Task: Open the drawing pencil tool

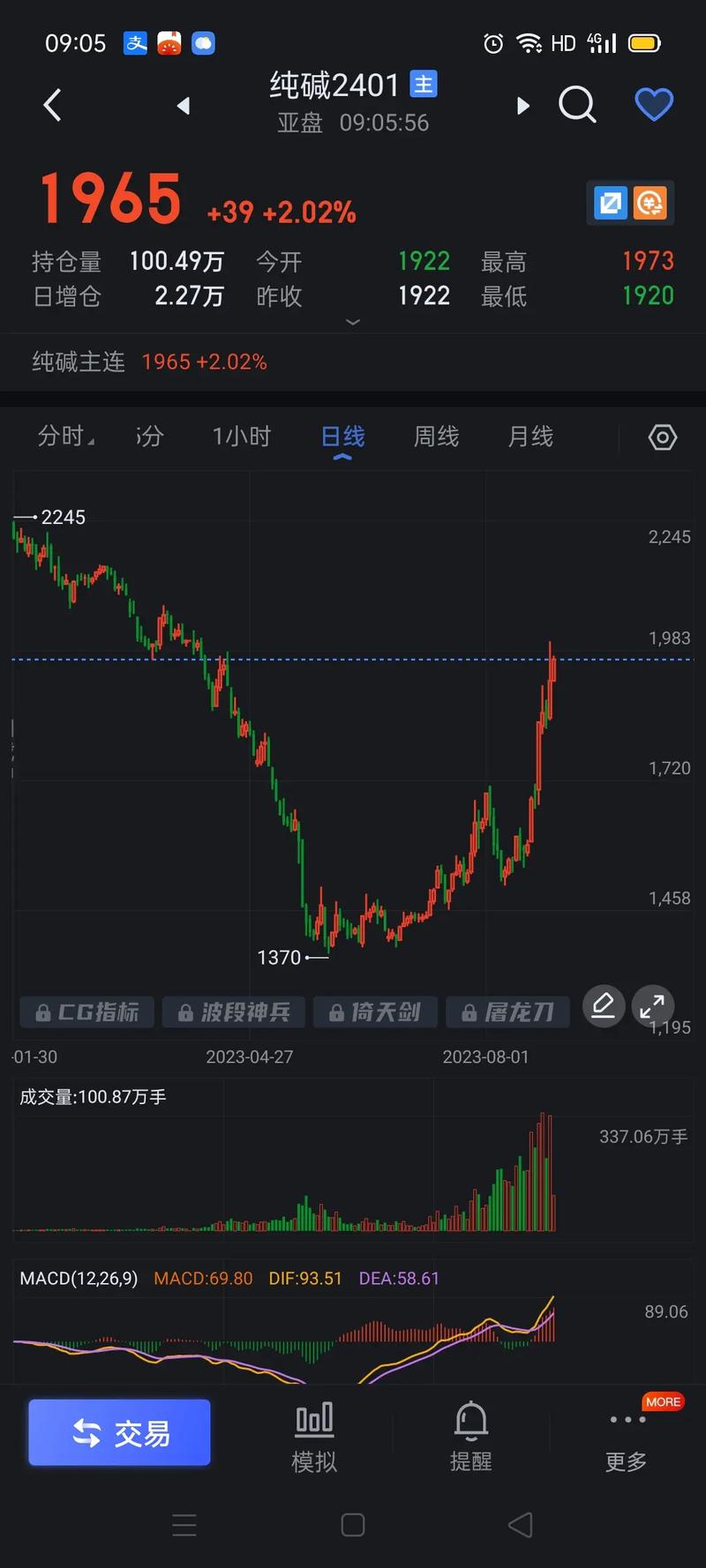Action: click(x=604, y=1005)
